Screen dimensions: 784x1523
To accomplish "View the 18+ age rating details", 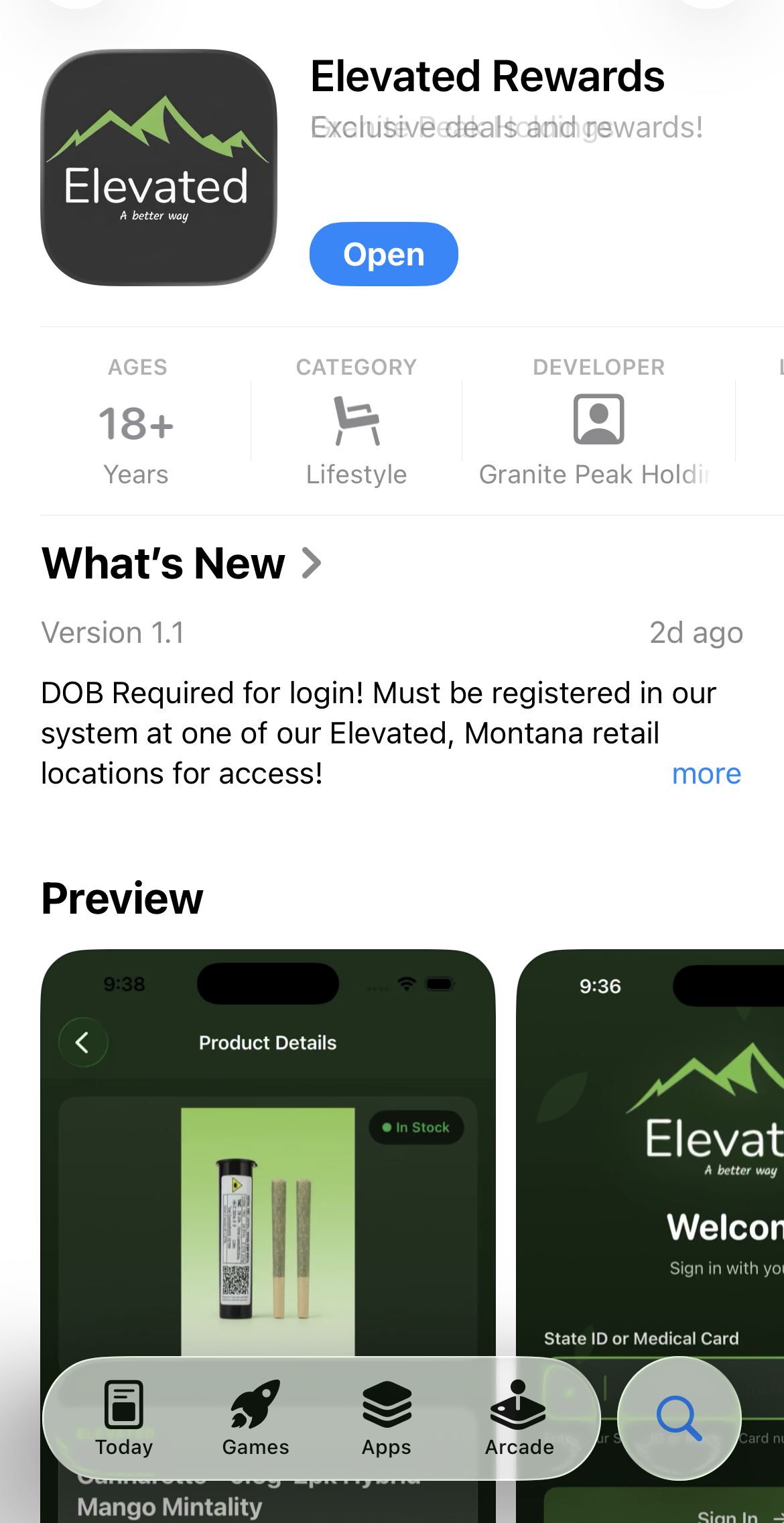I will 137,422.
